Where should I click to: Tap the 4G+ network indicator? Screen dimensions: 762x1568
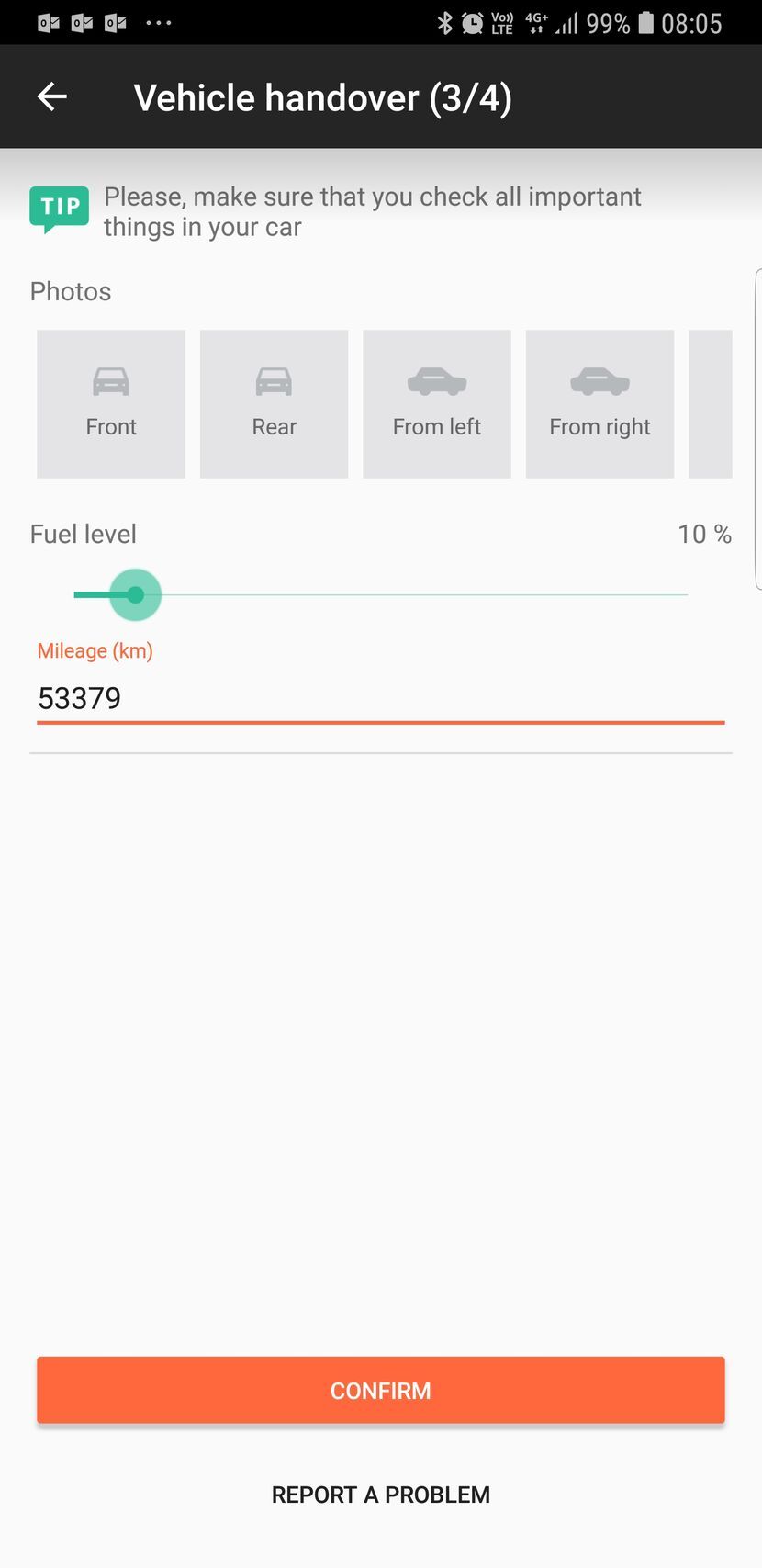click(535, 23)
